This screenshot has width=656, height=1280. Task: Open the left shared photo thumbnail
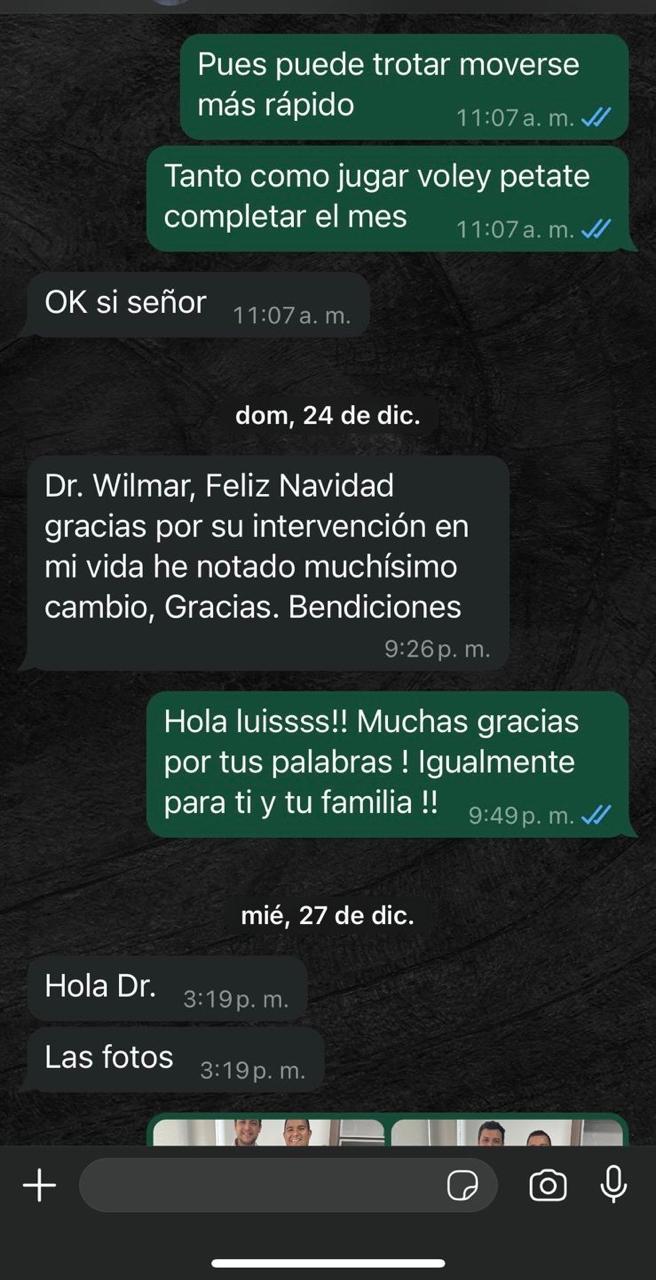268,1131
